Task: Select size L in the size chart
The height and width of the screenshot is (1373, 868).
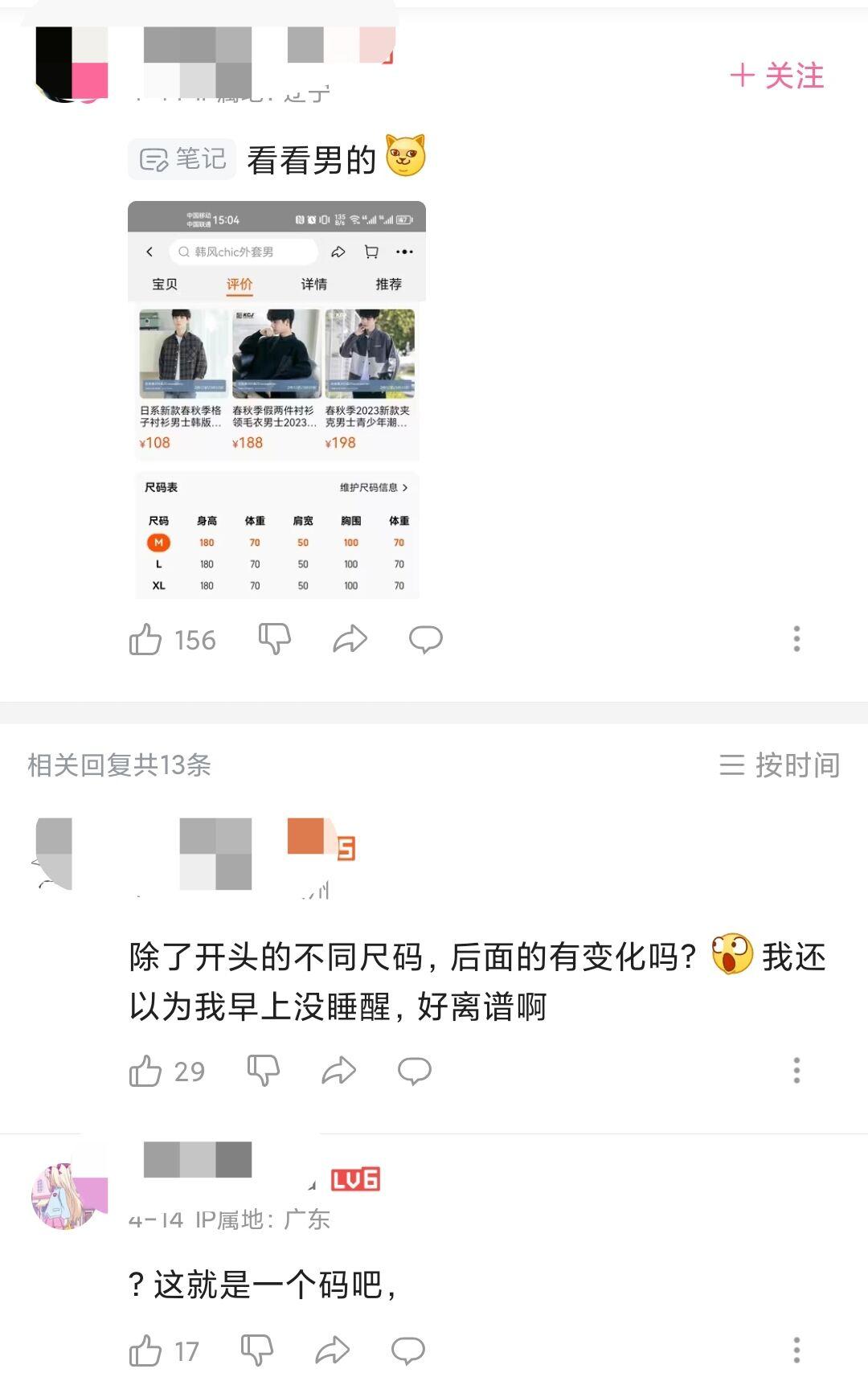Action: point(160,564)
